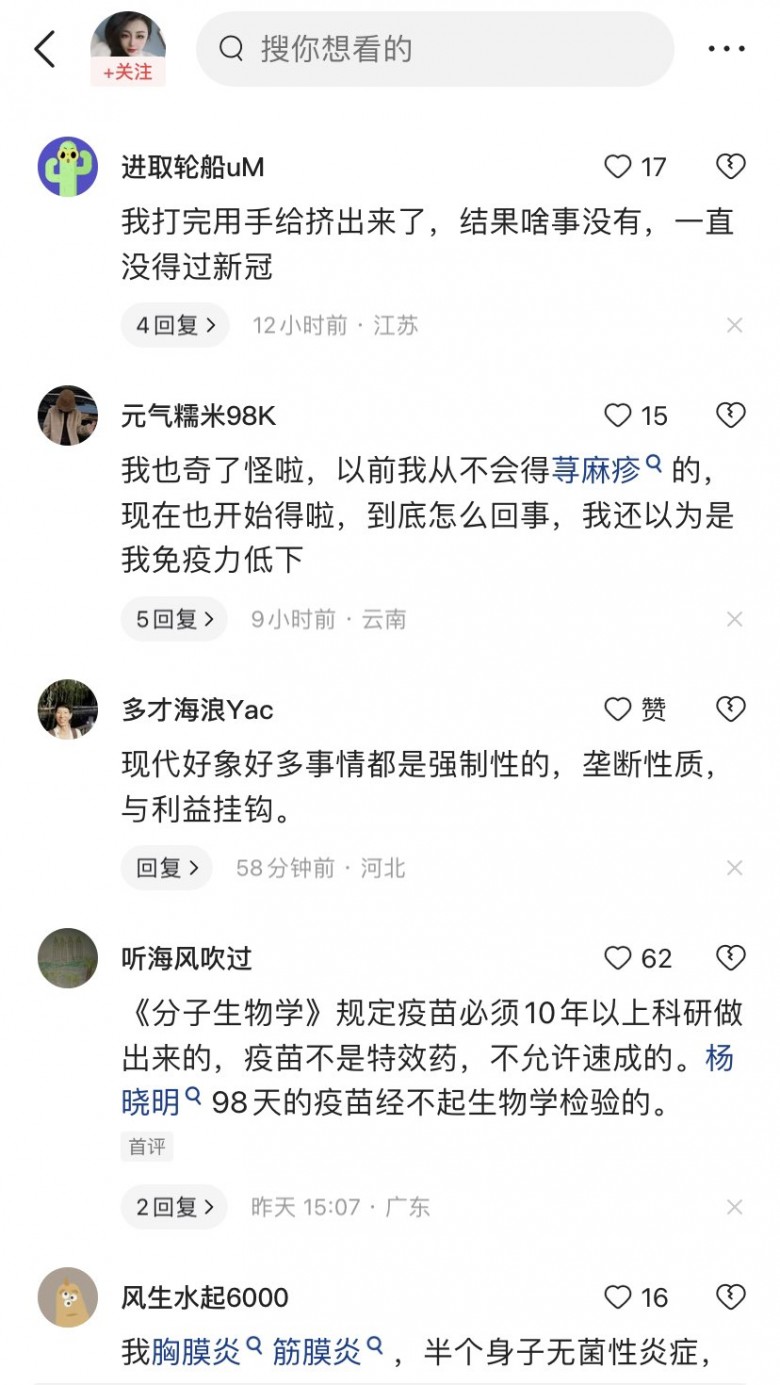Dismiss 进取轮船uM's comment with the X
Image resolution: width=780 pixels, height=1385 pixels.
tap(734, 325)
